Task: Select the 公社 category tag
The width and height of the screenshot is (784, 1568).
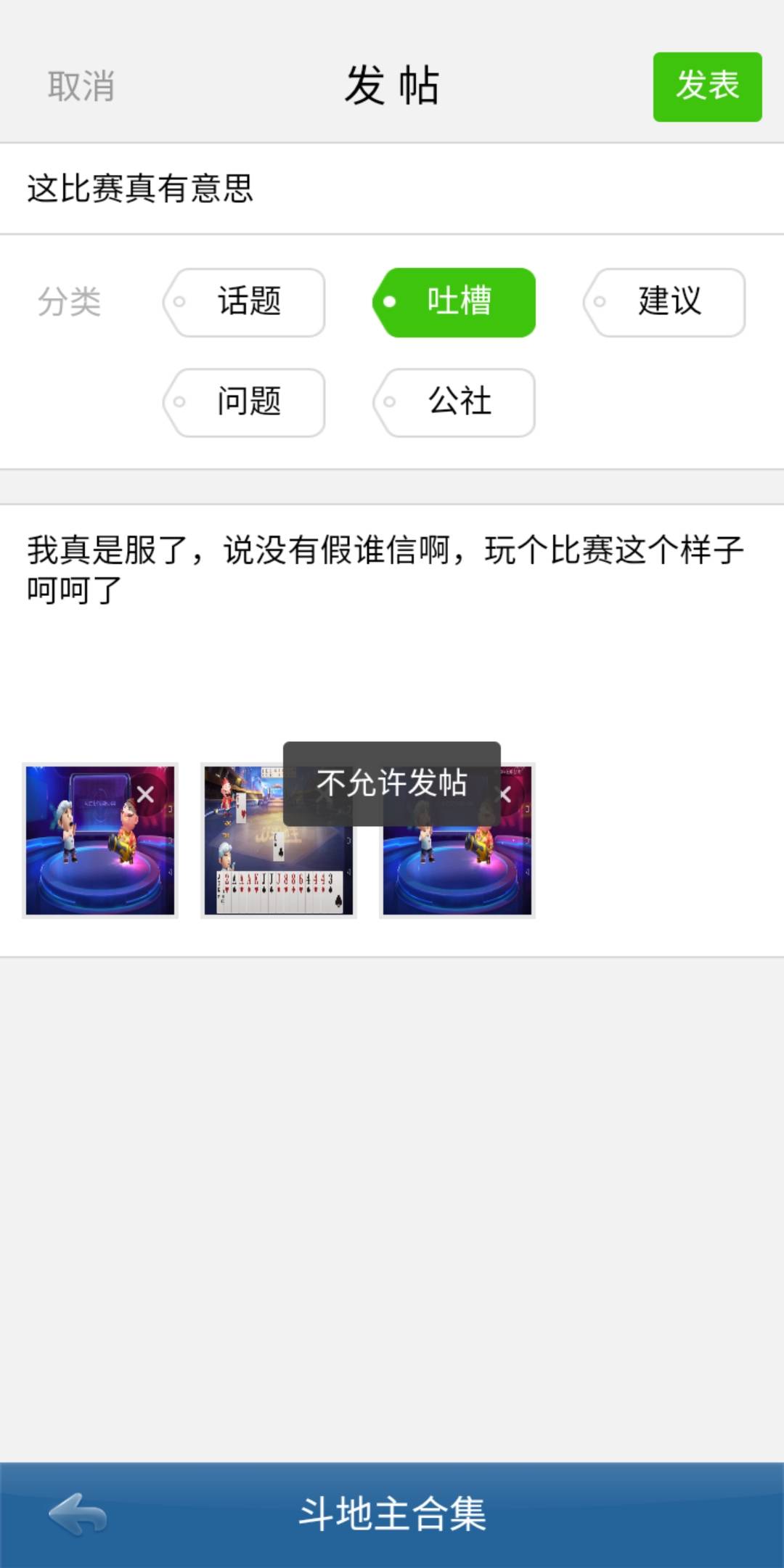Action: pos(455,402)
